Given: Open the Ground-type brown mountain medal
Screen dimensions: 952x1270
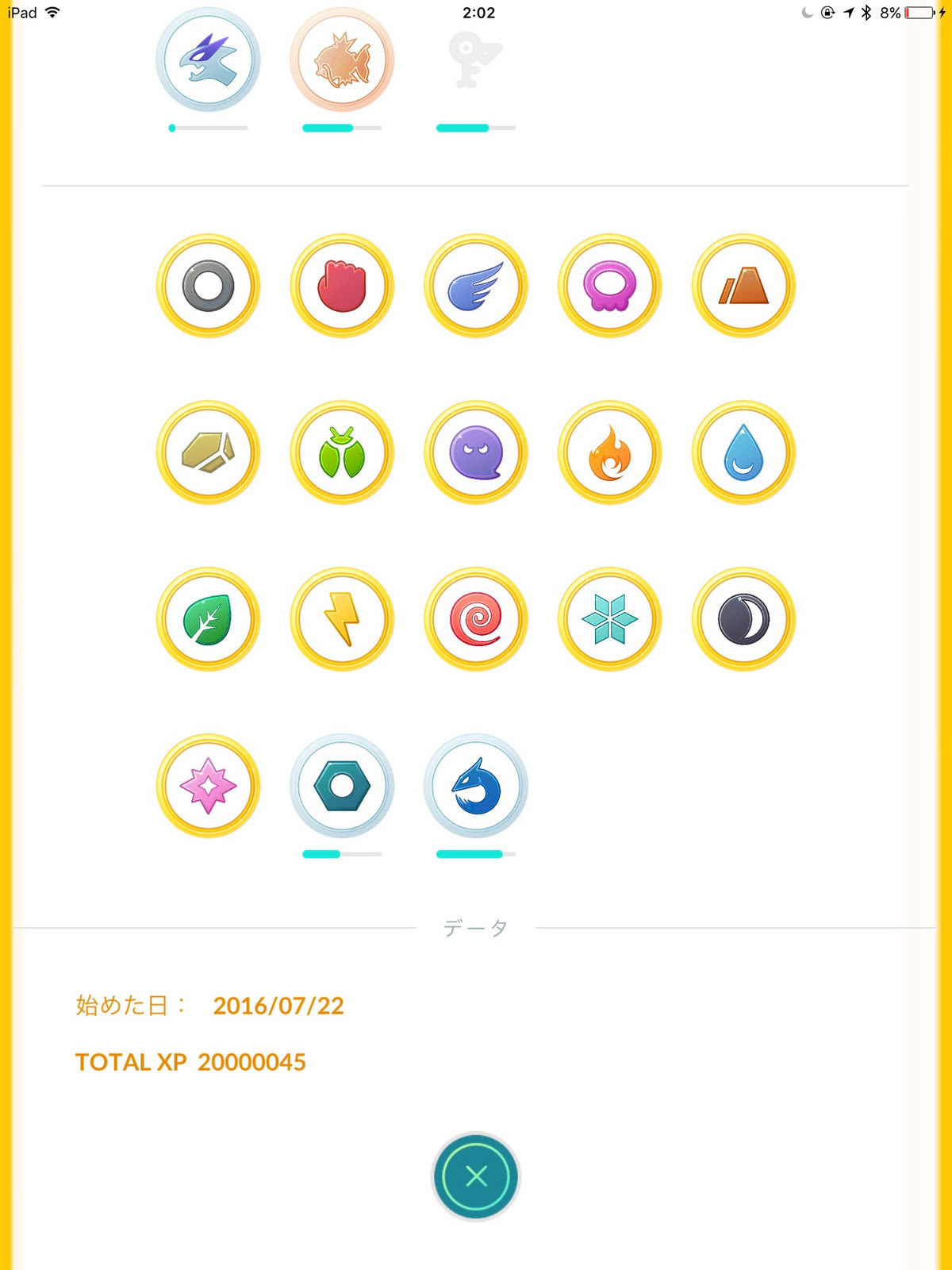Looking at the screenshot, I should pos(743,286).
